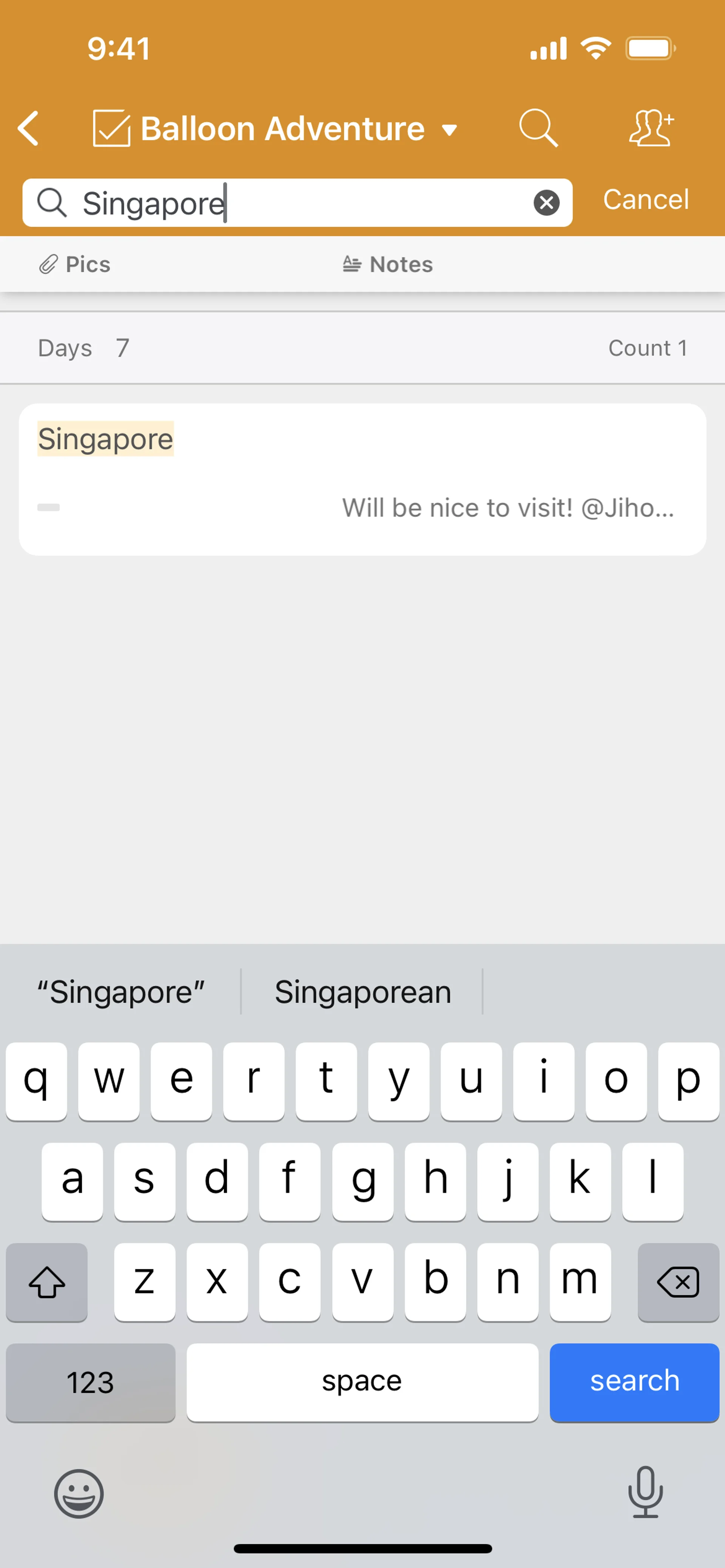
Task: Switch keyboard to 123 numbers
Action: tap(90, 1382)
